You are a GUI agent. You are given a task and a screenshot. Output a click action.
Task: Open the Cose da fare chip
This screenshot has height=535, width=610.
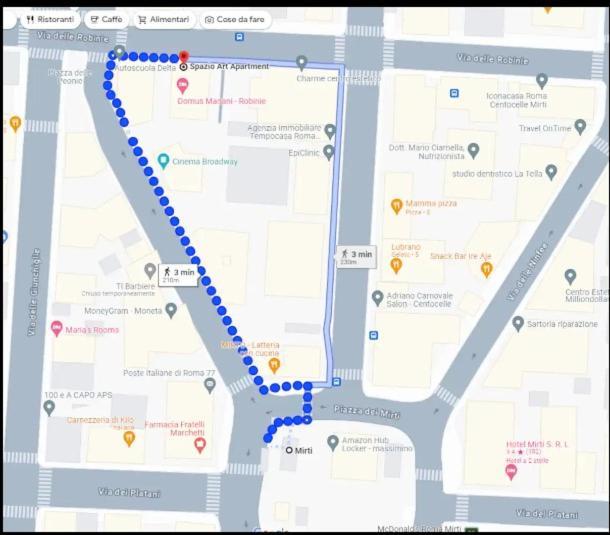(x=237, y=19)
